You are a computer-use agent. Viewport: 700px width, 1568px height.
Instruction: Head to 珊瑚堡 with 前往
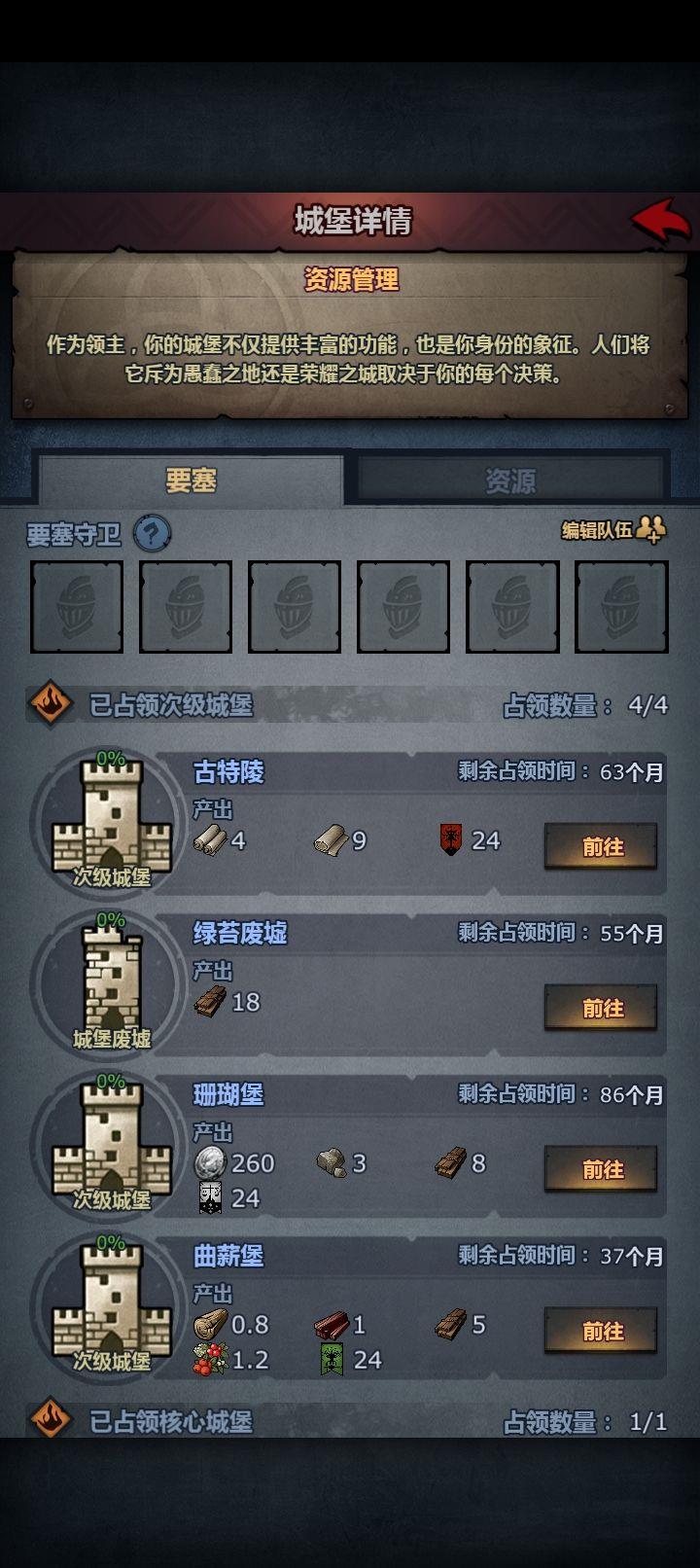[601, 1169]
